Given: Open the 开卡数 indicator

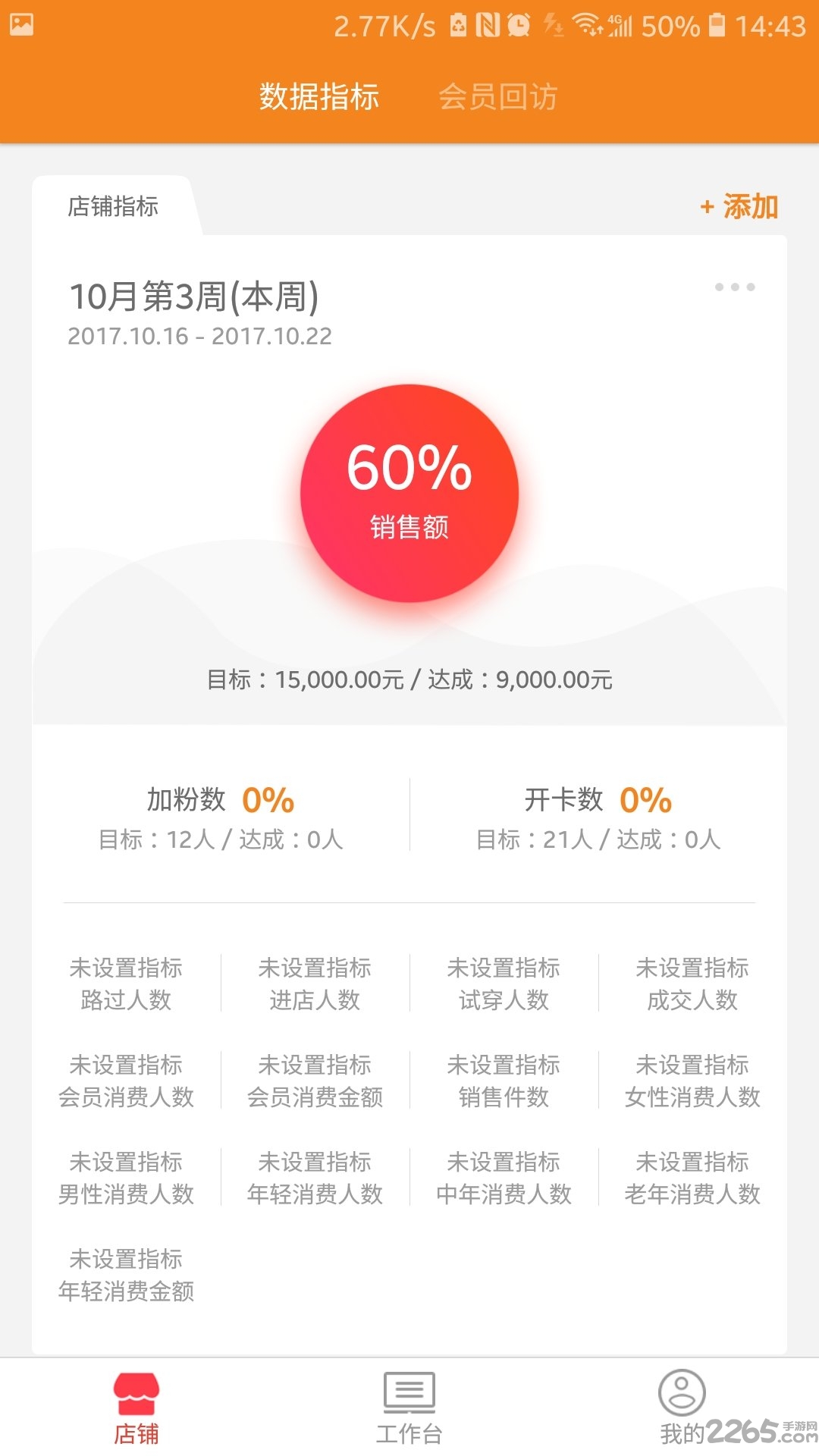Looking at the screenshot, I should tap(598, 817).
